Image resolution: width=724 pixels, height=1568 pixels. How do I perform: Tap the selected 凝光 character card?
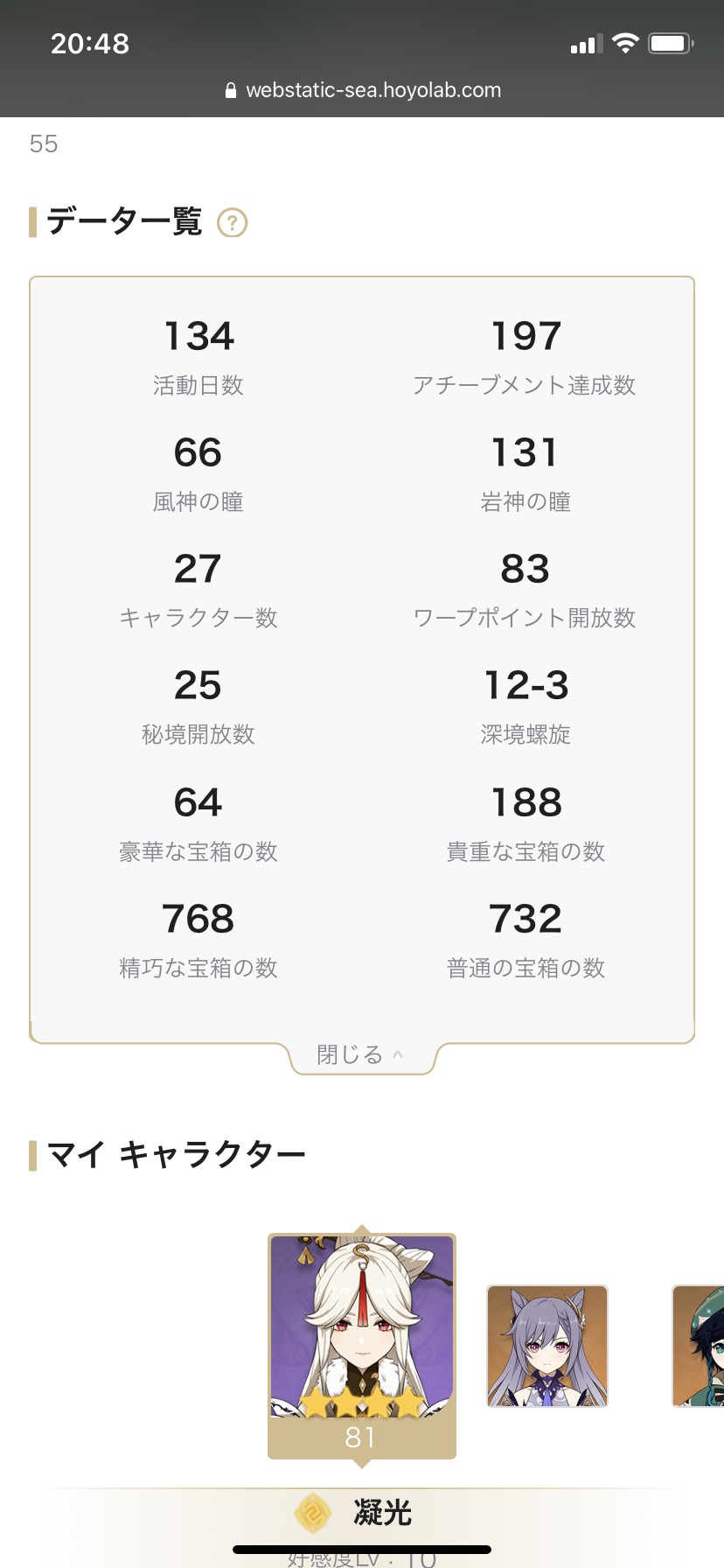pos(361,1345)
